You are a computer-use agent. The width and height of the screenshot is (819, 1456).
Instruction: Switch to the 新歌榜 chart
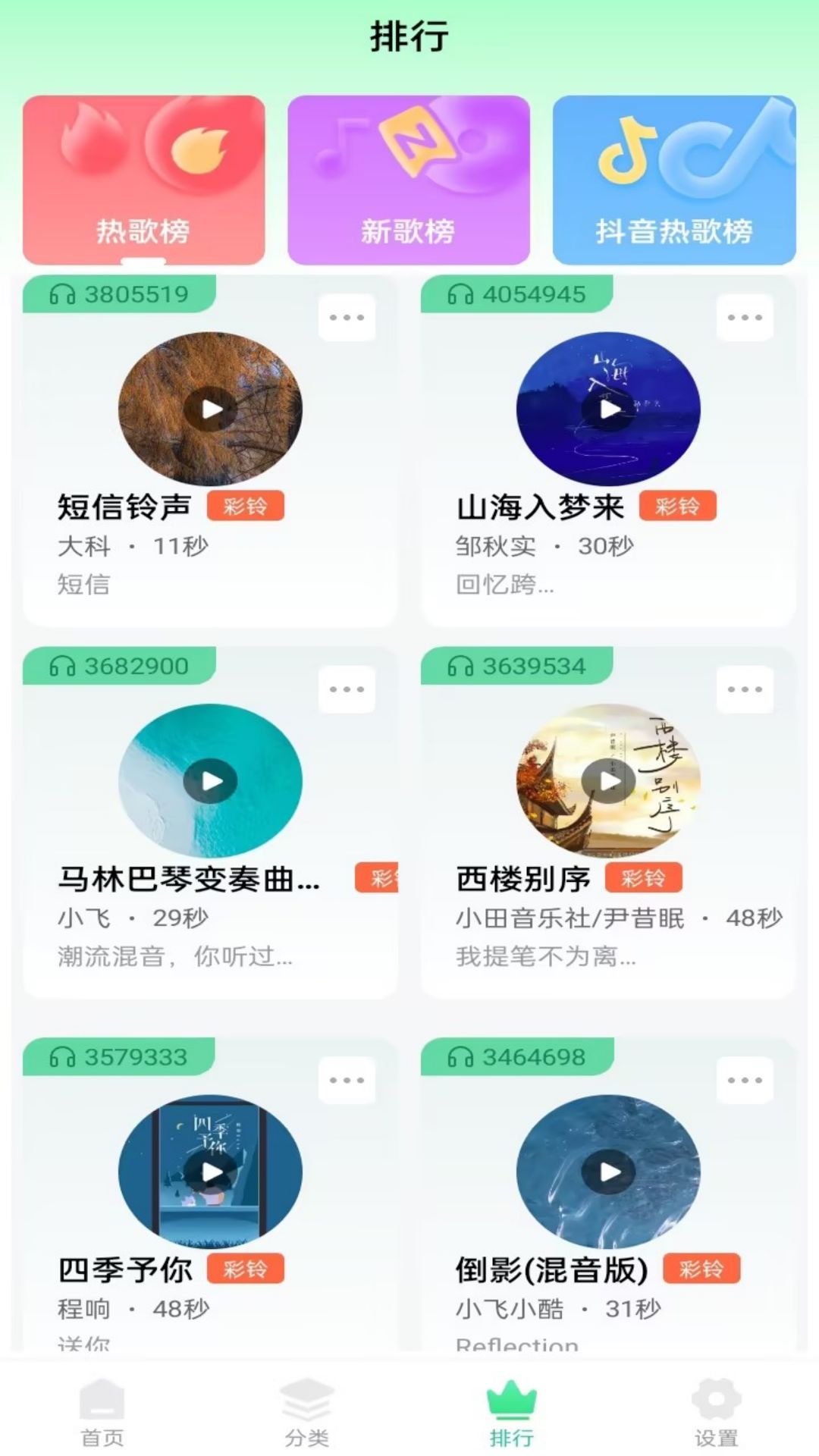point(409,180)
